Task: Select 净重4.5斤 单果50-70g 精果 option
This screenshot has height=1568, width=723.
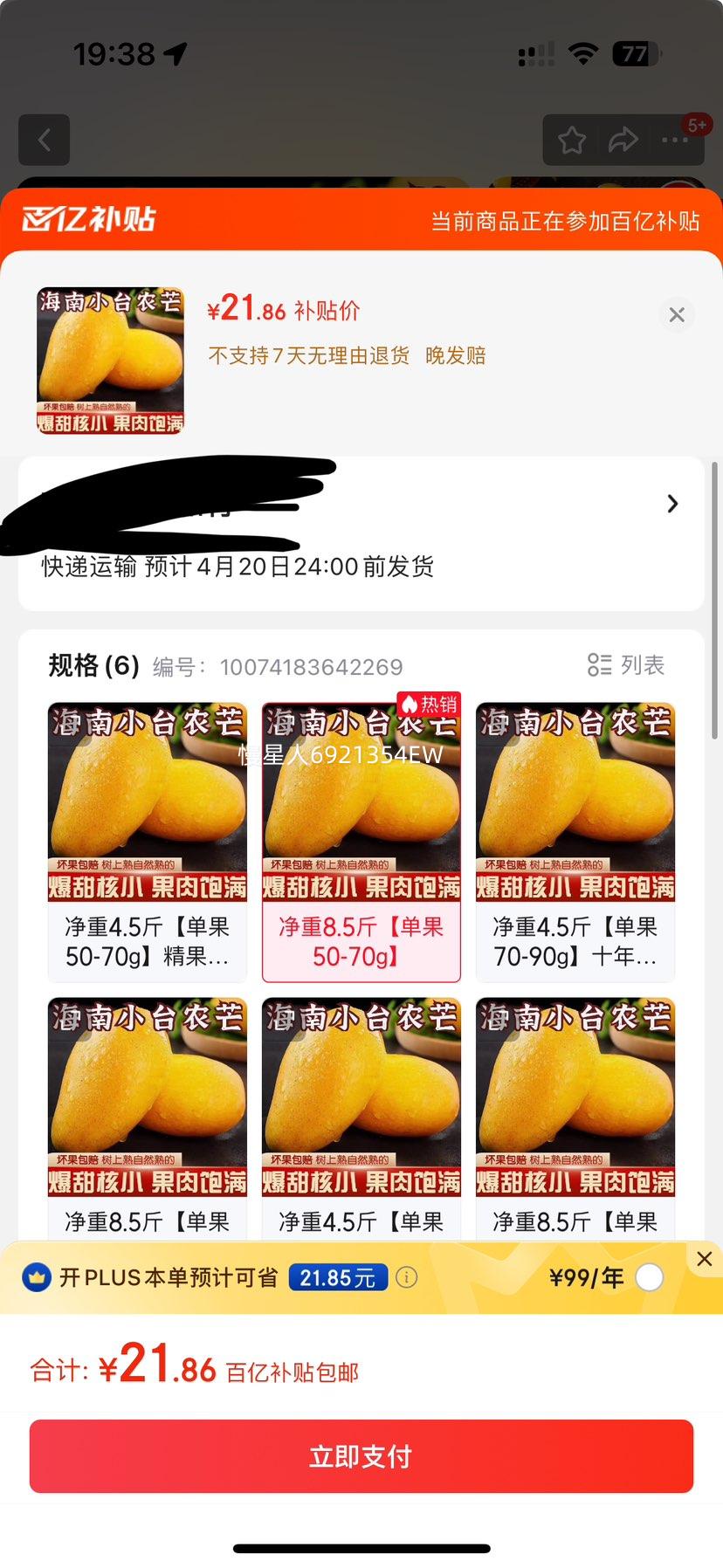Action: point(147,842)
